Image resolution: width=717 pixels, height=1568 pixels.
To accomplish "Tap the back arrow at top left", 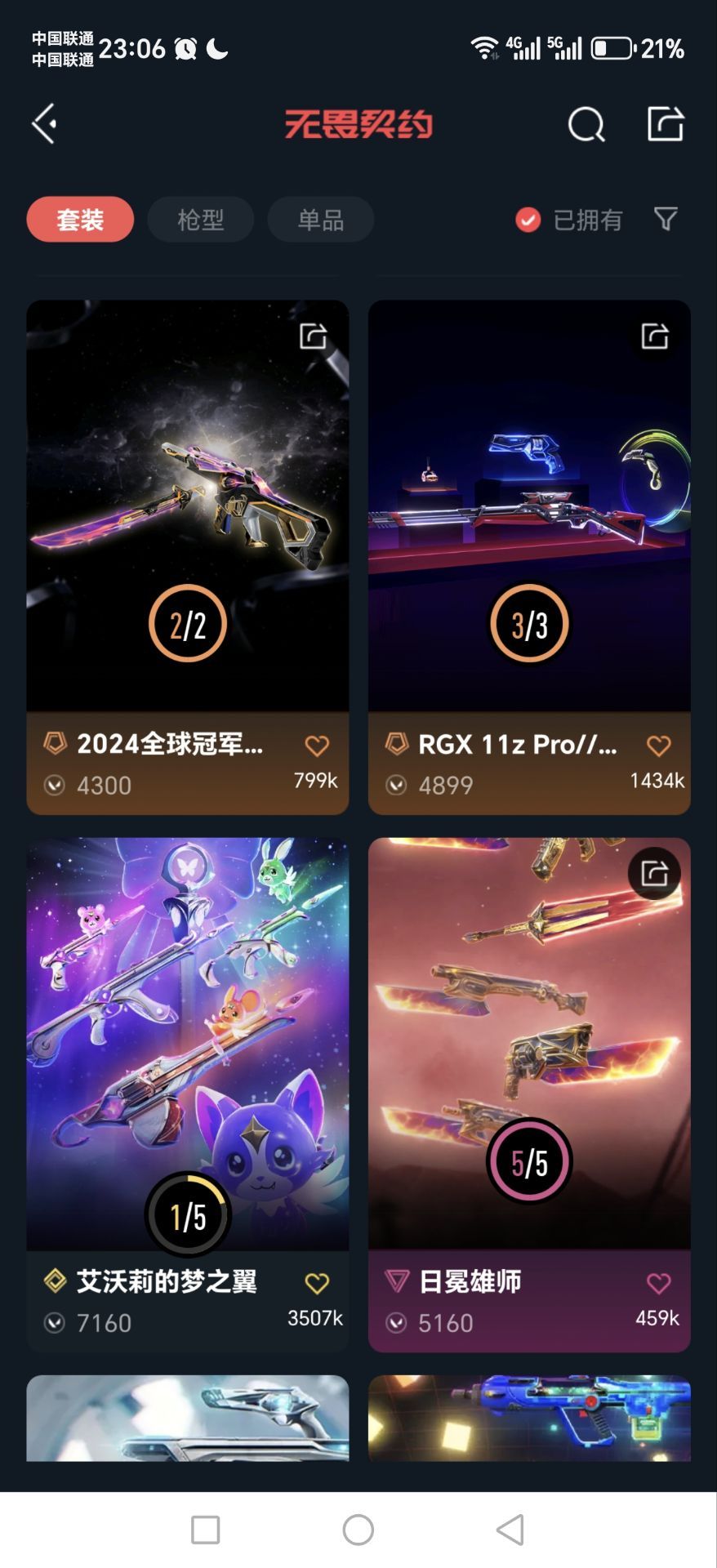I will click(x=43, y=122).
